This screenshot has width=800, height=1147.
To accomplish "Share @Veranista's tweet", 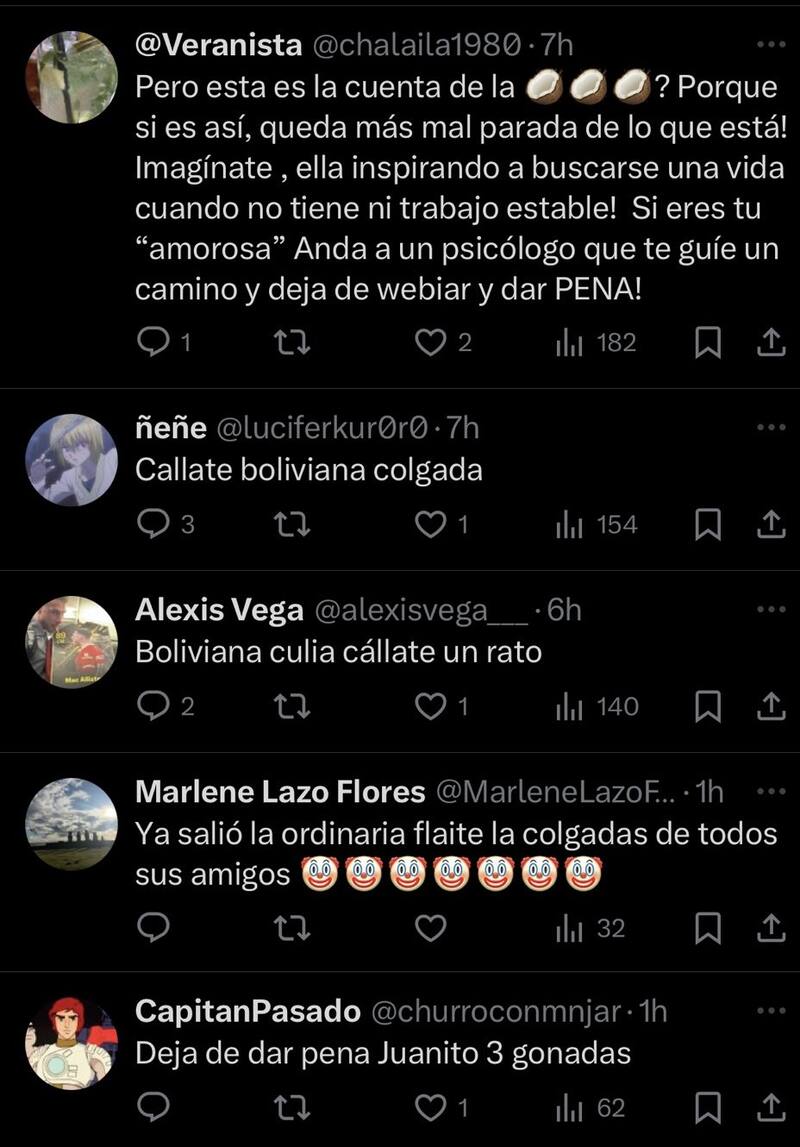I will point(769,342).
